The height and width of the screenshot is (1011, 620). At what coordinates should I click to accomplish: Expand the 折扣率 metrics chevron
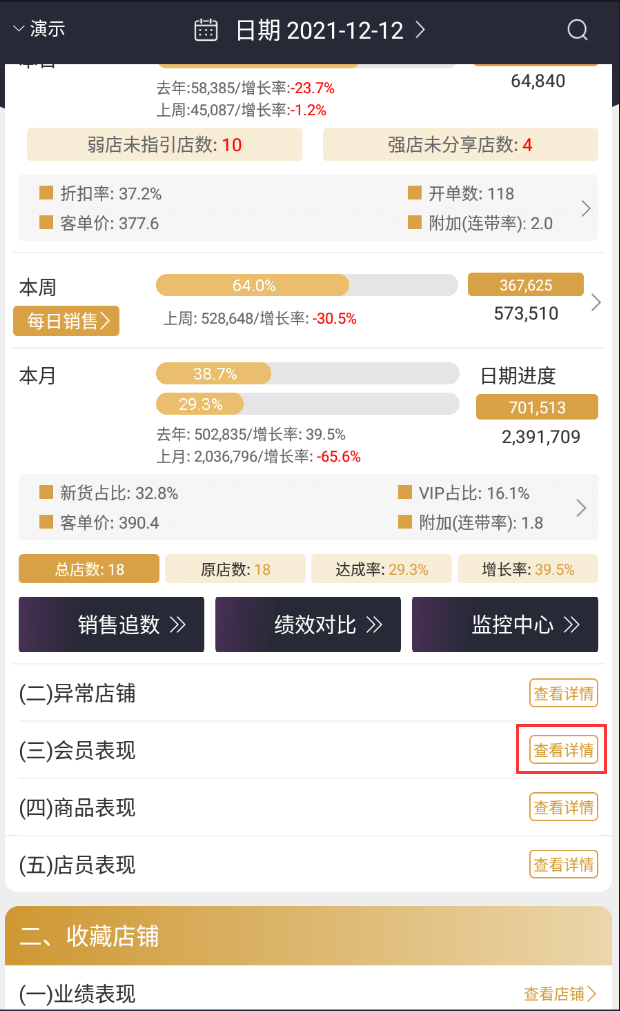(586, 208)
